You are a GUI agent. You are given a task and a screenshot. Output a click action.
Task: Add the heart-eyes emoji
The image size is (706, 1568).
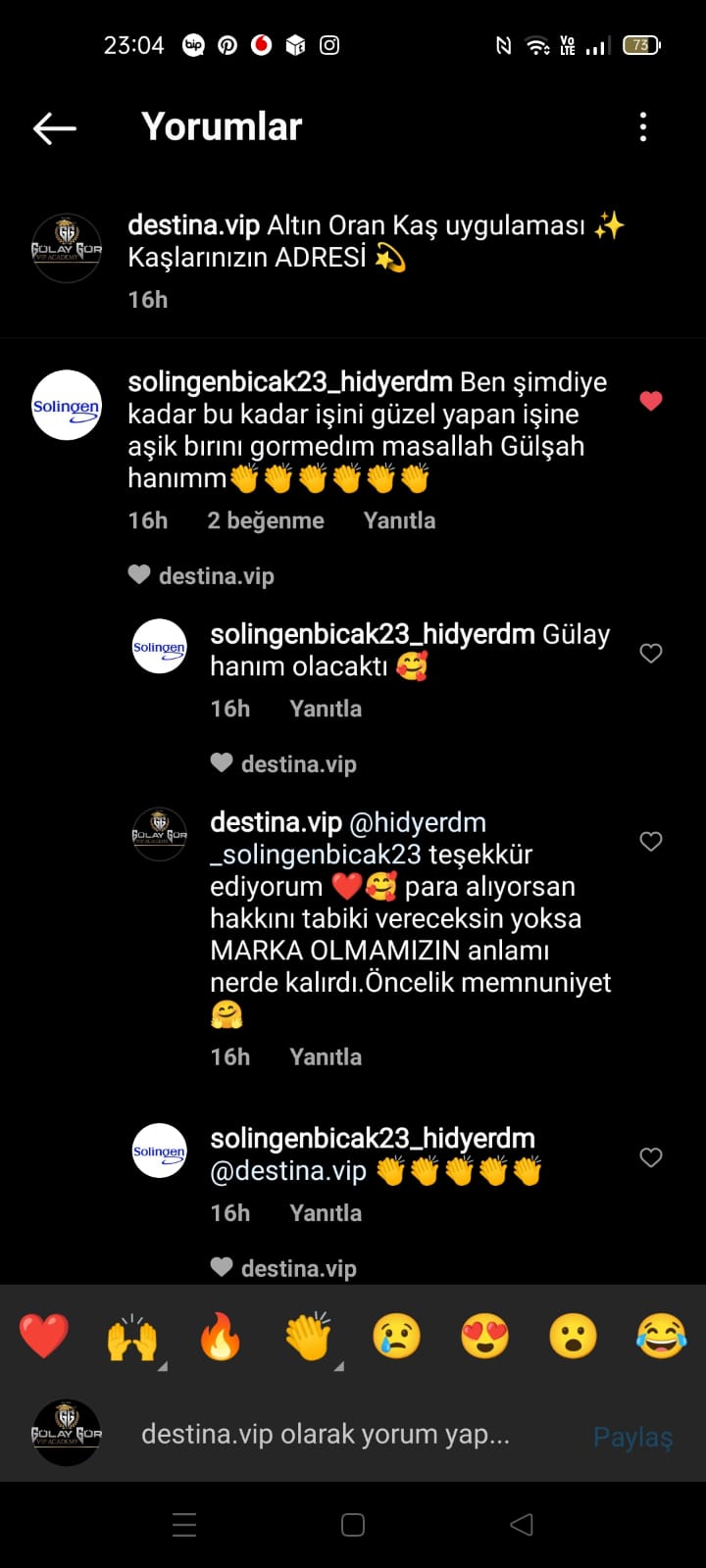coord(485,1336)
